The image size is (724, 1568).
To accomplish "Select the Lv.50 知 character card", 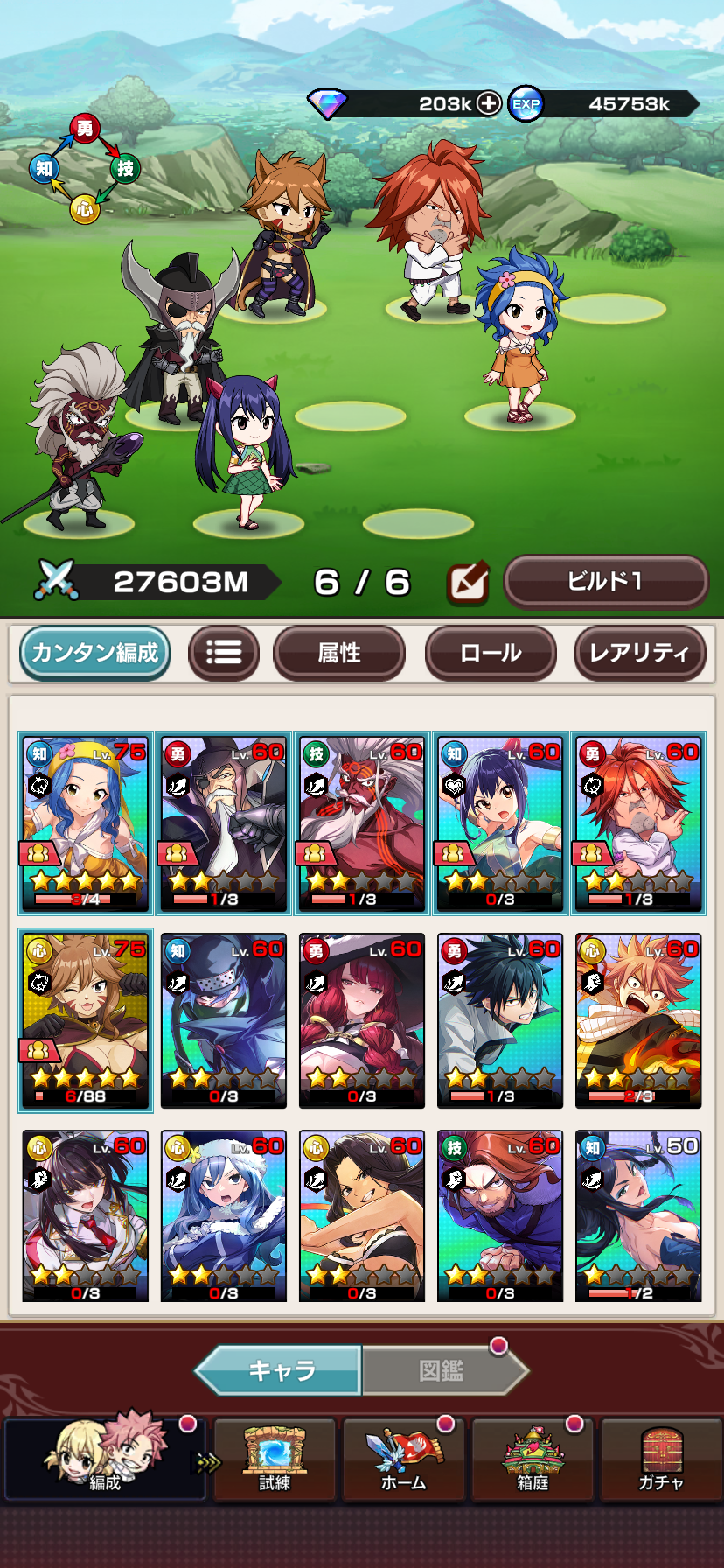I will pyautogui.click(x=638, y=1216).
